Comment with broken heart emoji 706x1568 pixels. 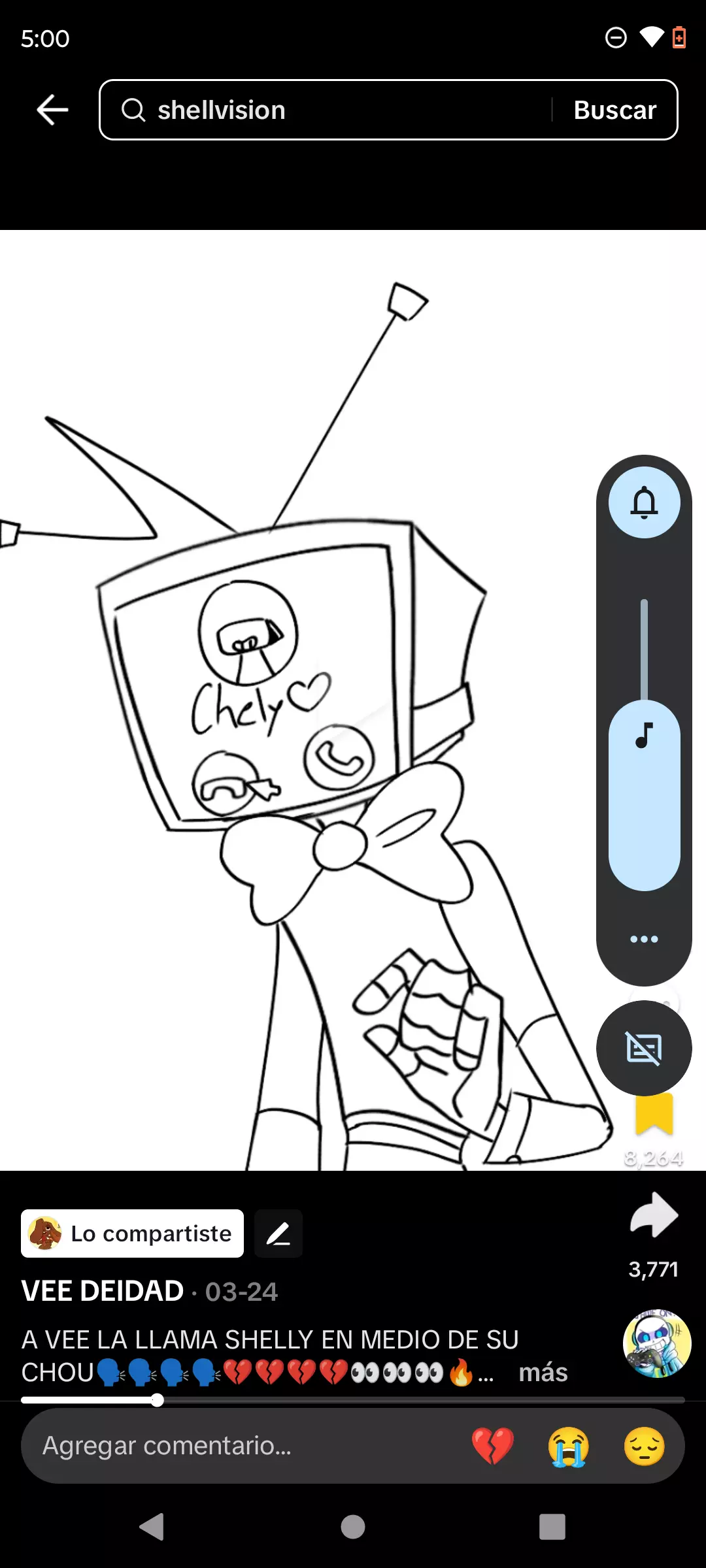pyautogui.click(x=493, y=1446)
